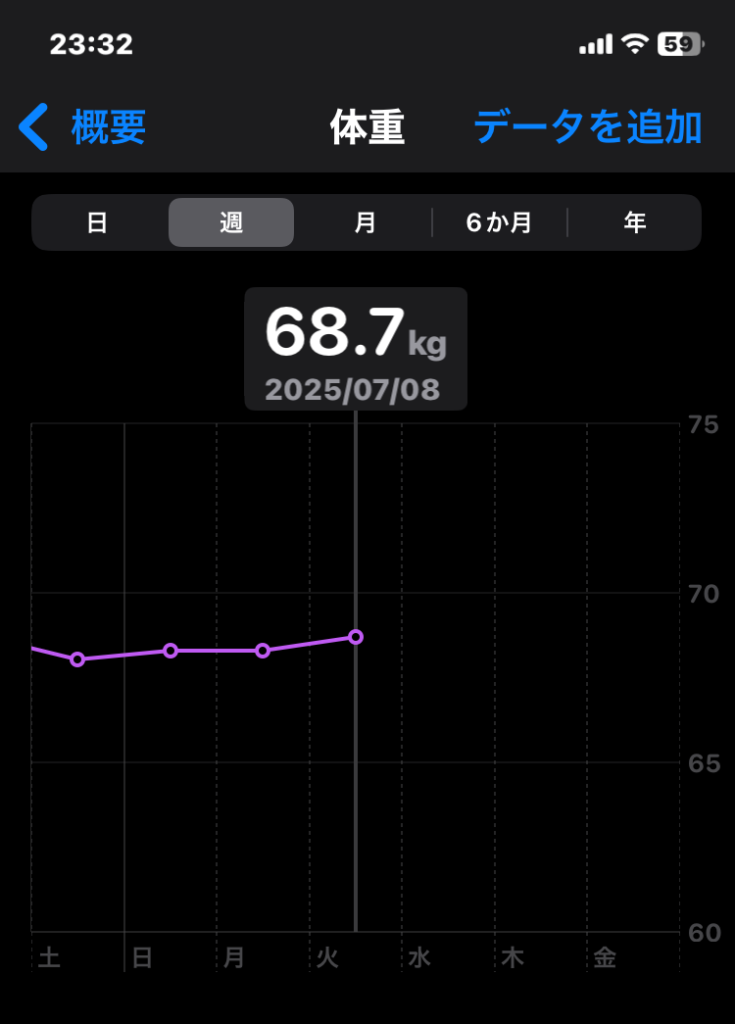Switch to the 月 month view
Viewport: 735px width, 1024px height.
tap(365, 223)
